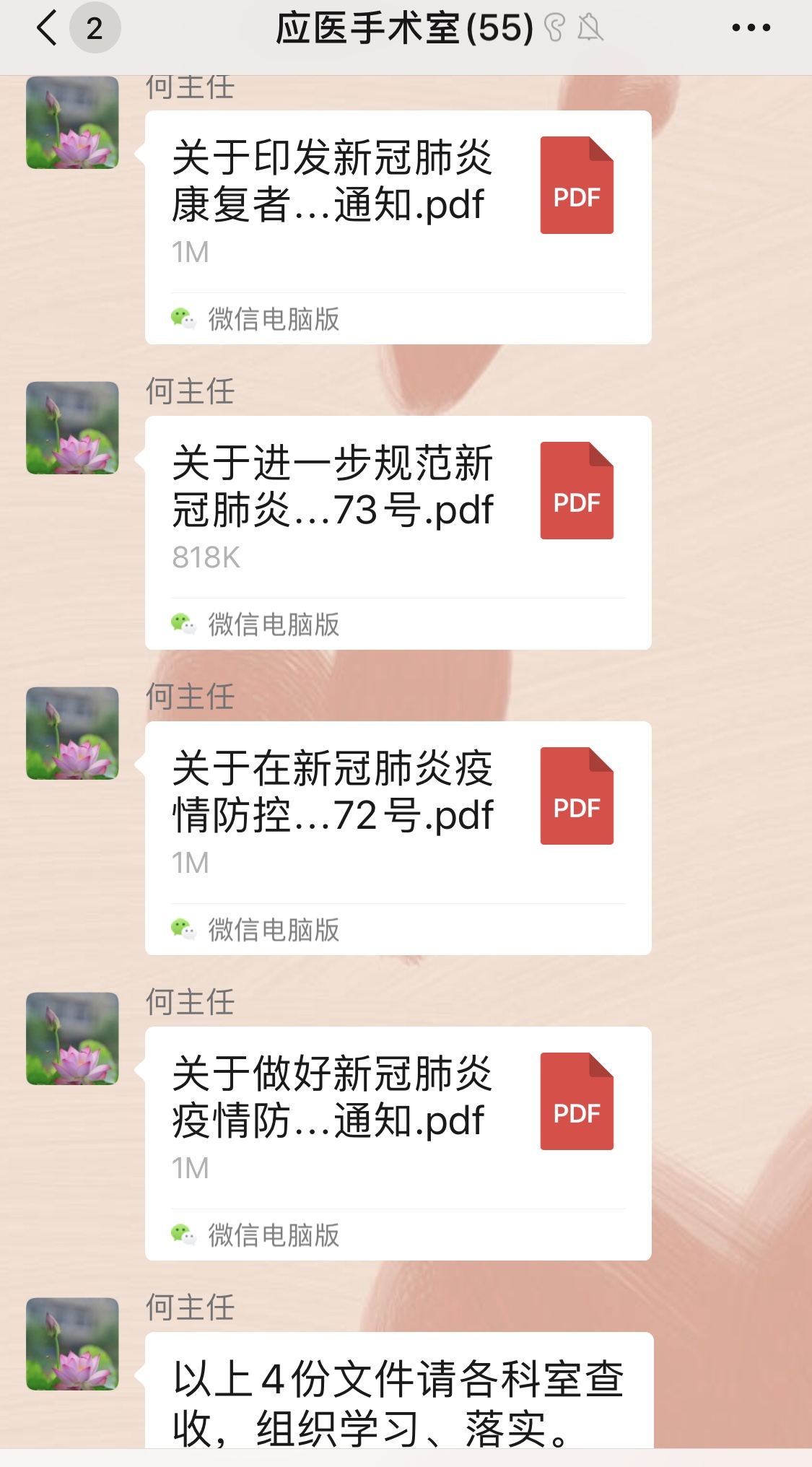This screenshot has height=1467, width=812.
Task: Go back to the chat list
Action: coord(48,29)
